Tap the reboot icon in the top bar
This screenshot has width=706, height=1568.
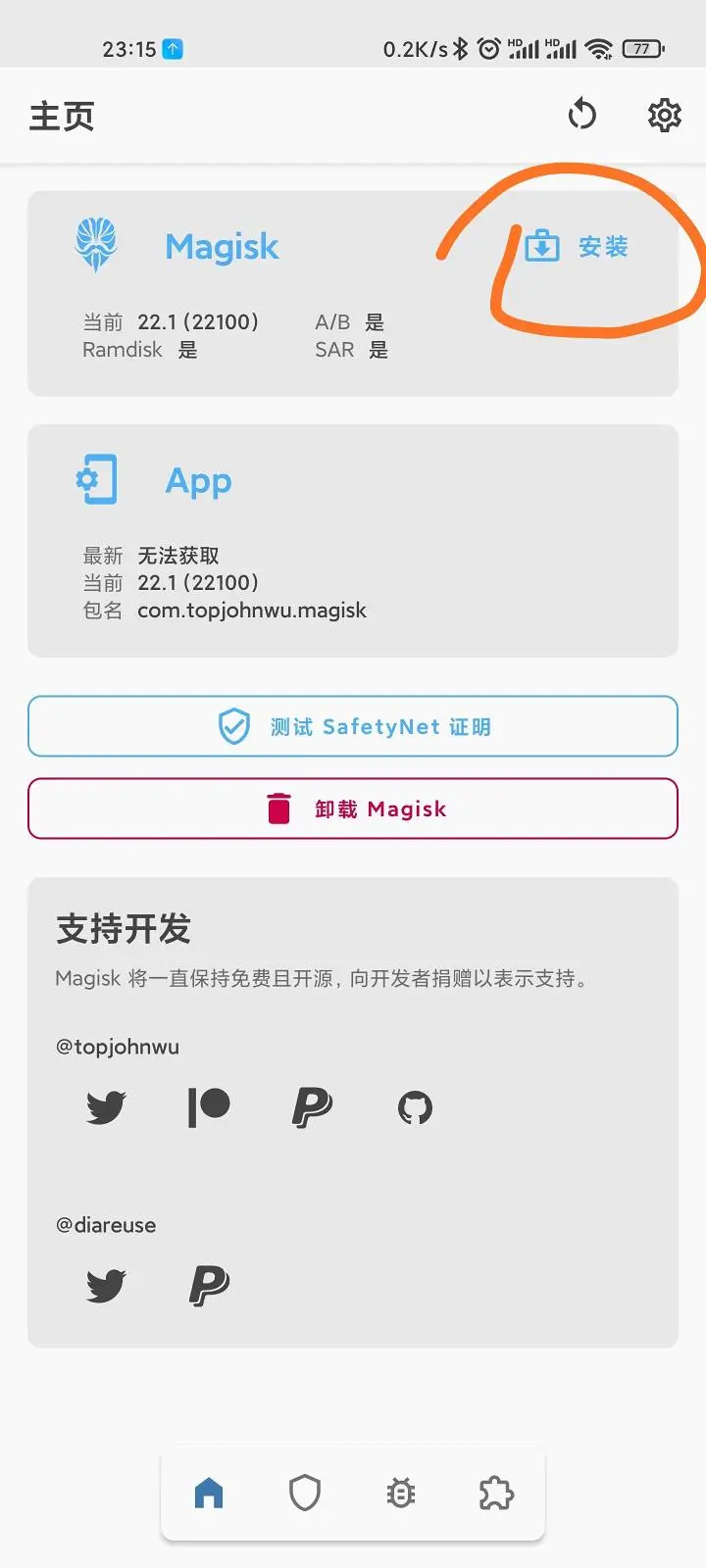(x=582, y=116)
